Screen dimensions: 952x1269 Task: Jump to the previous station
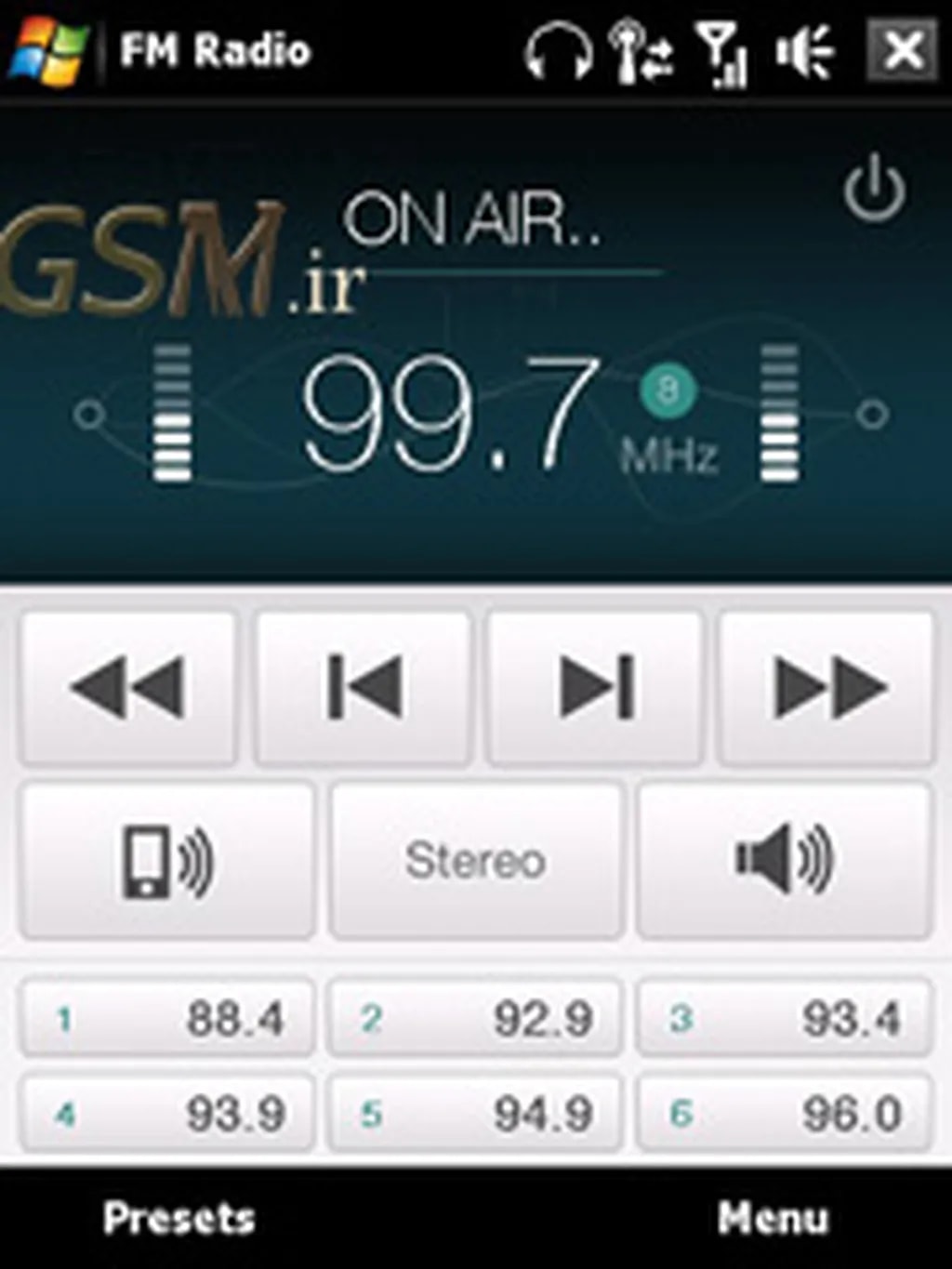[x=364, y=687]
